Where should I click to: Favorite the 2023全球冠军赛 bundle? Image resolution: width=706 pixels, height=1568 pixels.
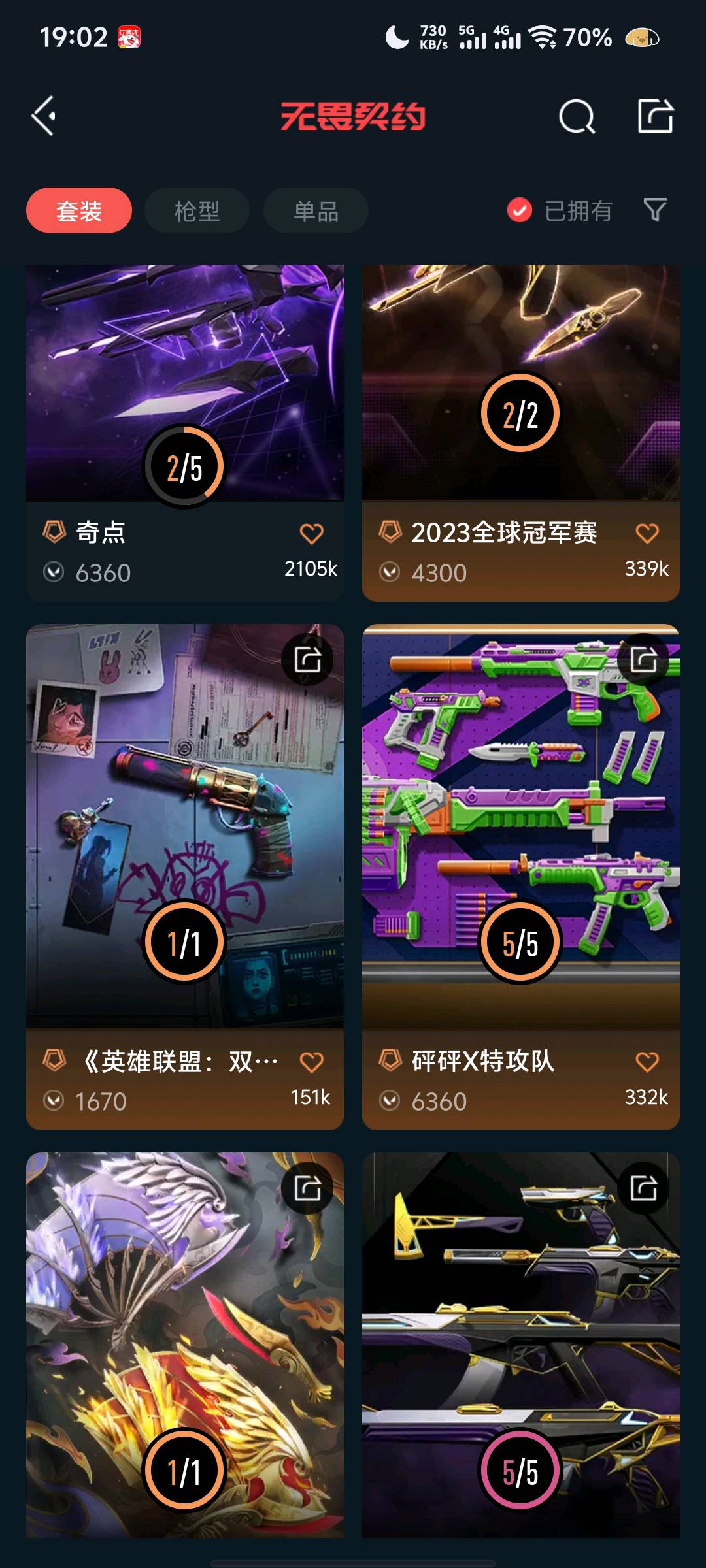(647, 534)
